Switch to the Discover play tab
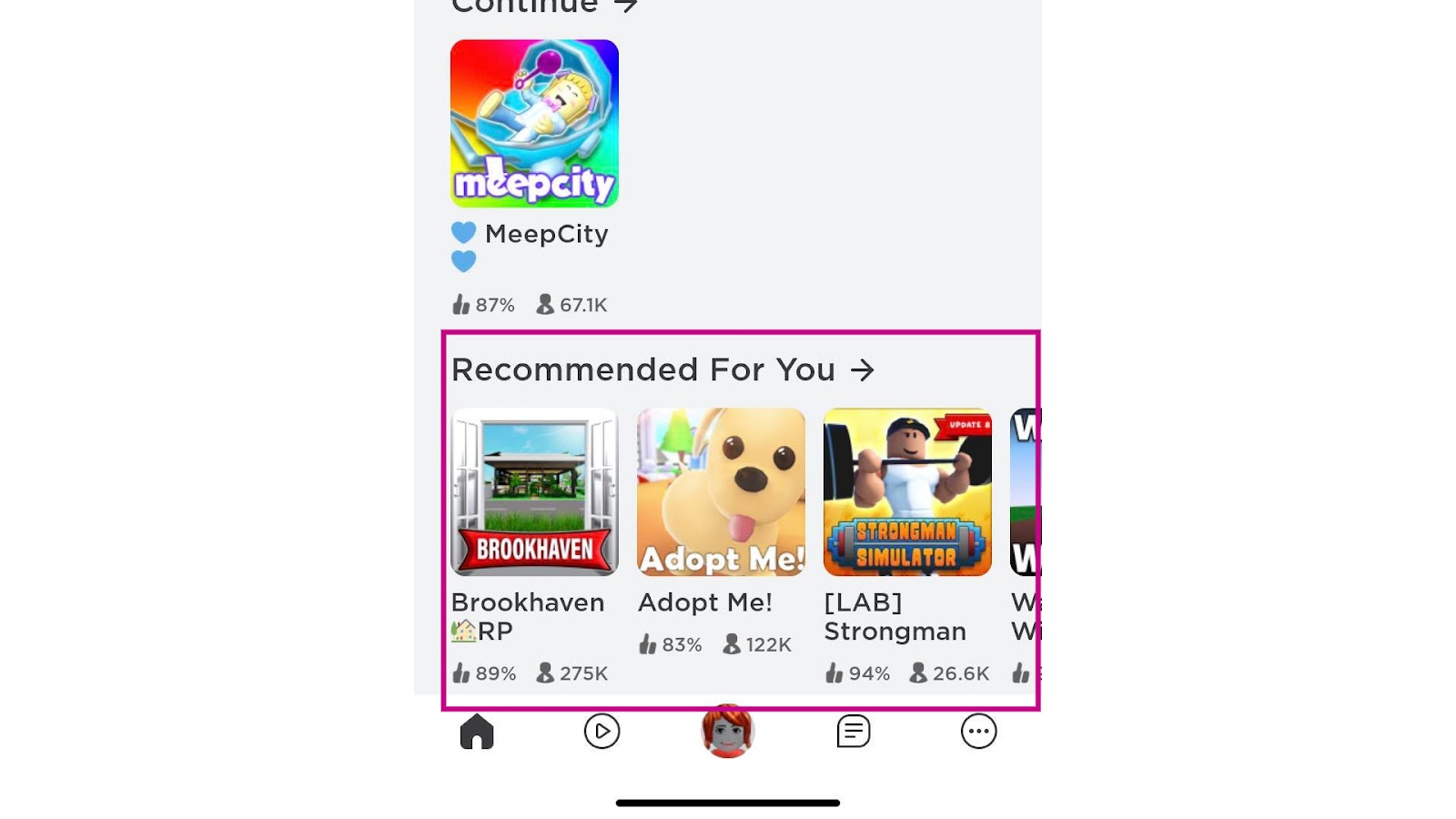Viewport: 1456px width, 819px height. pyautogui.click(x=602, y=732)
